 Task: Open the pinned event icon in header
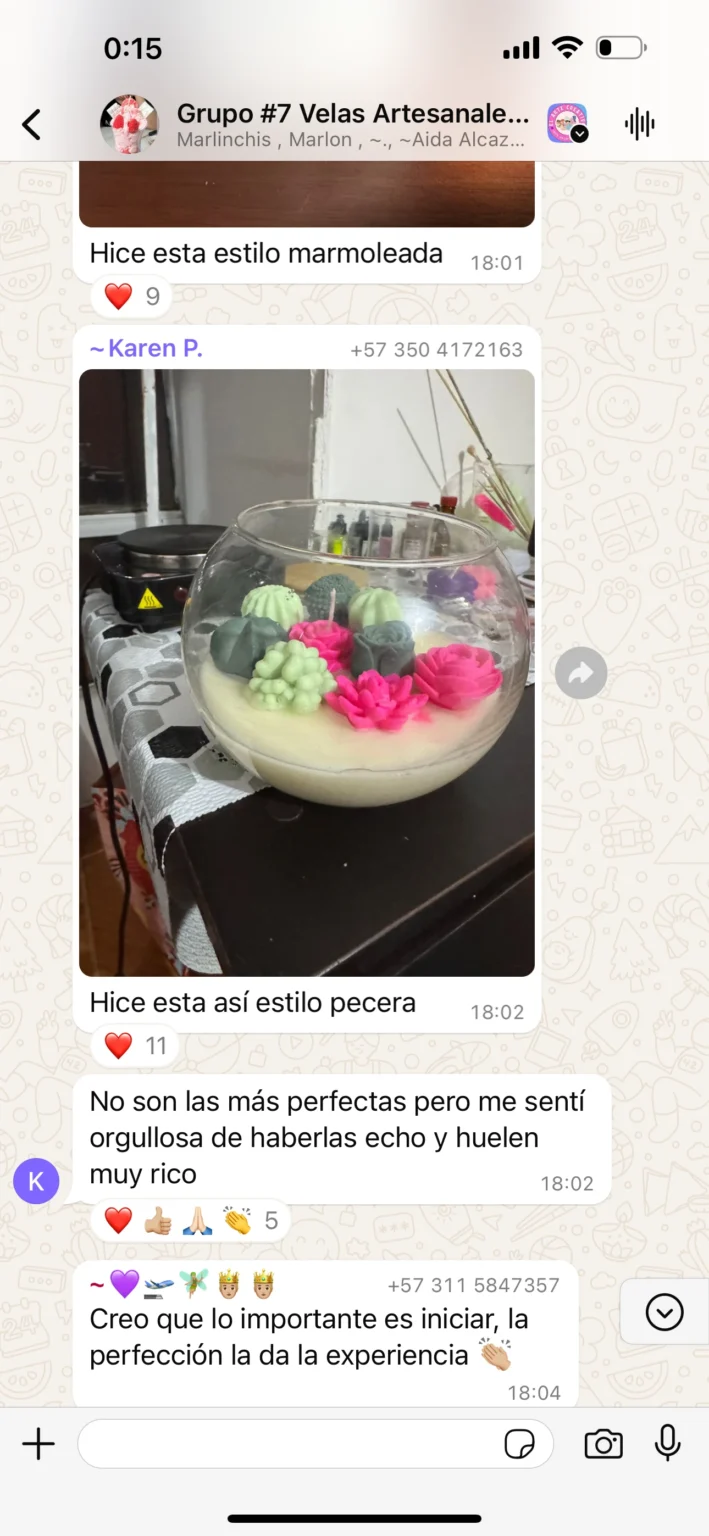[x=567, y=124]
